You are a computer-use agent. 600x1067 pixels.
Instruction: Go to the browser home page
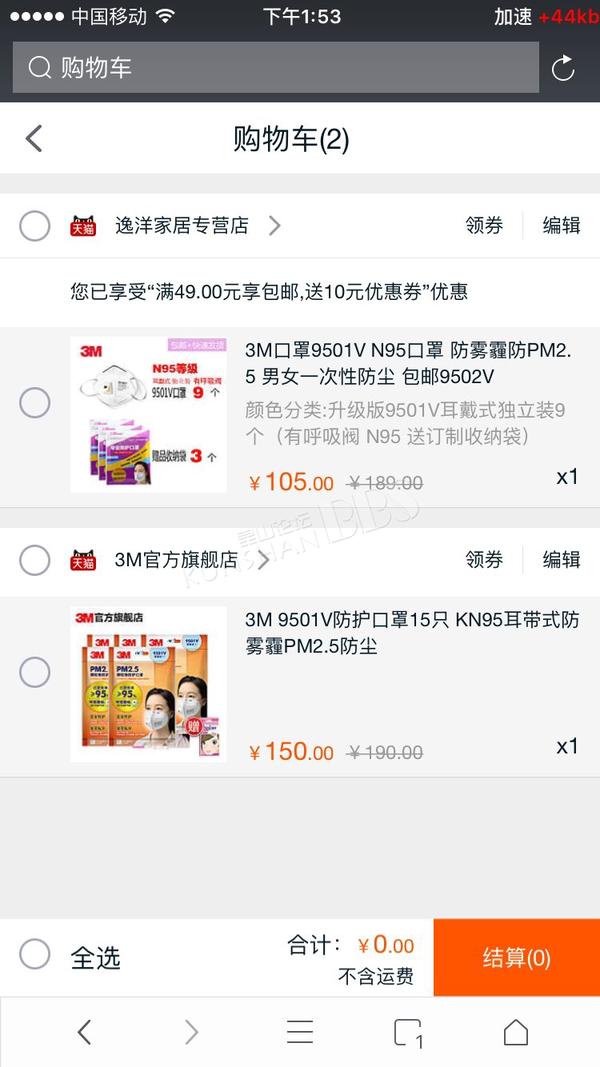(x=516, y=1032)
